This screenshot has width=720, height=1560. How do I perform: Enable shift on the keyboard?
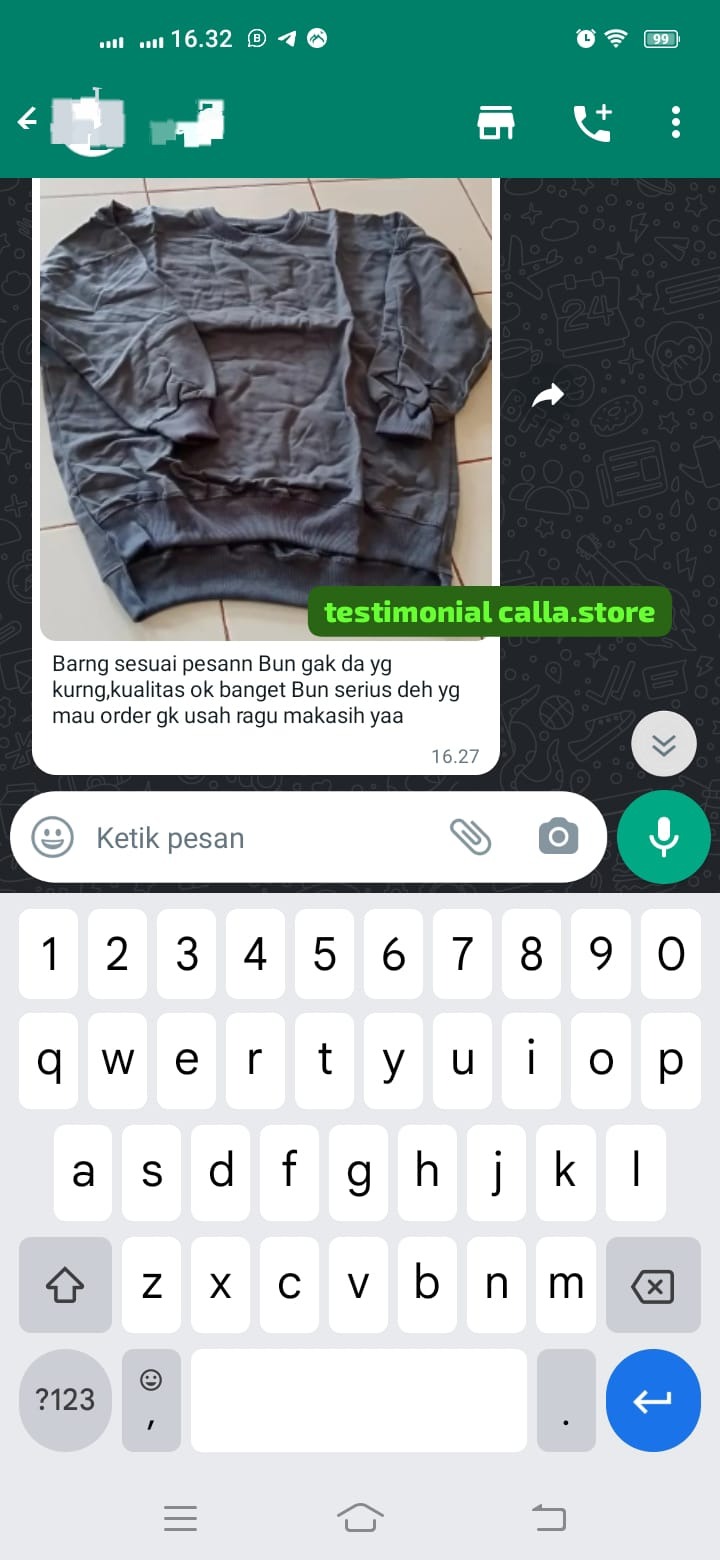[x=65, y=1286]
